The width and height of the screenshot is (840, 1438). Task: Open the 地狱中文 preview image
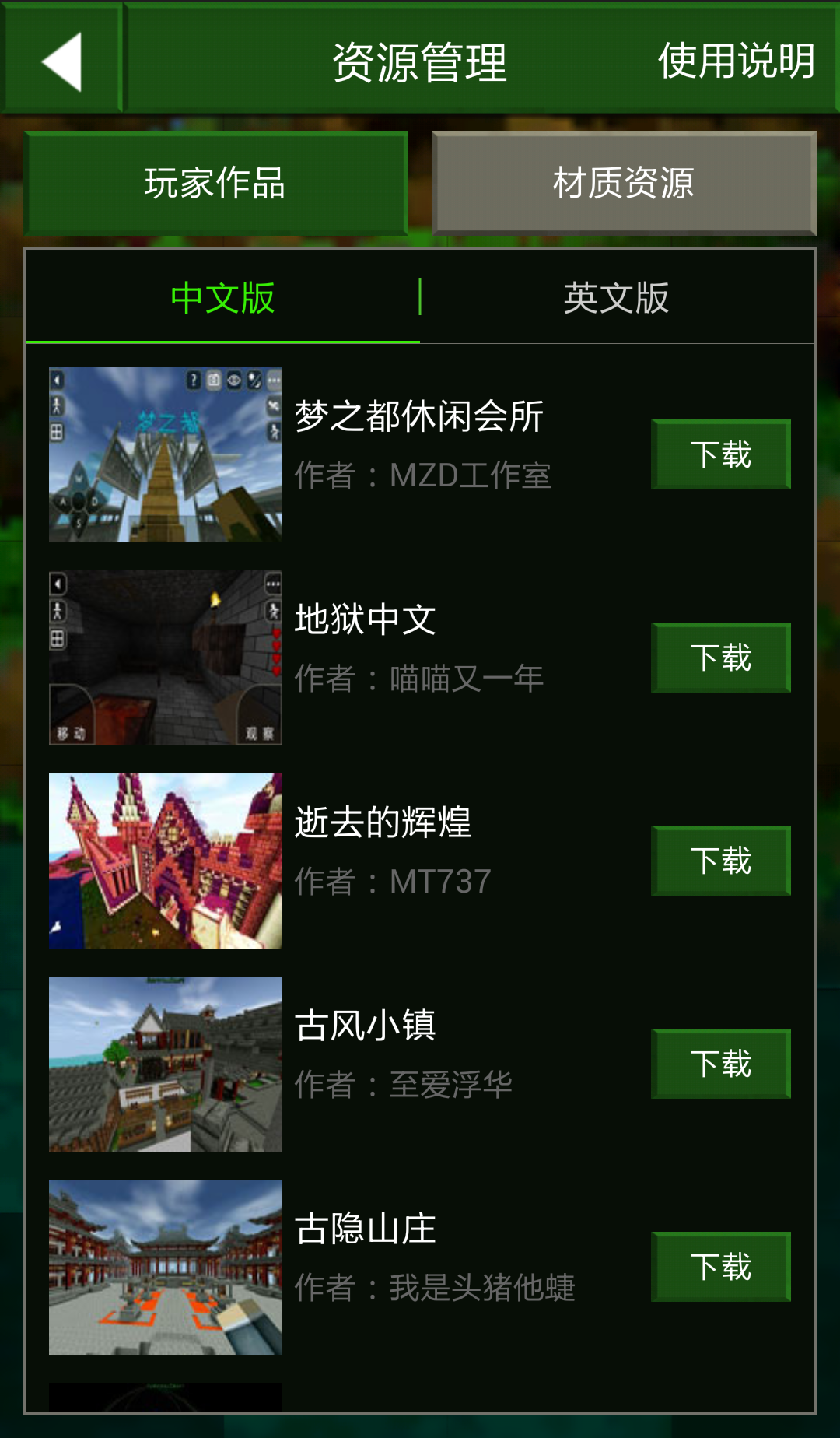[x=166, y=658]
